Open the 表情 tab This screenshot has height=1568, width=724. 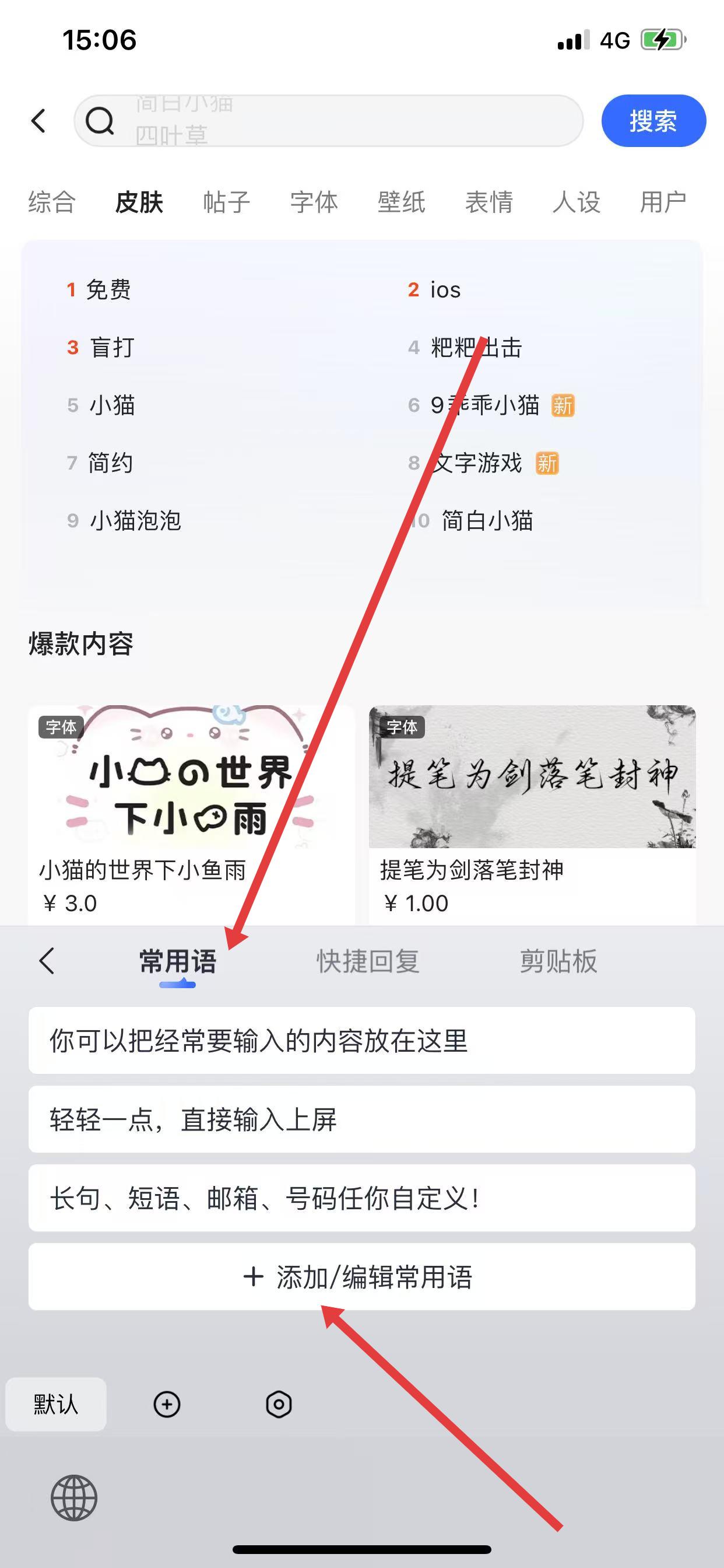[489, 202]
